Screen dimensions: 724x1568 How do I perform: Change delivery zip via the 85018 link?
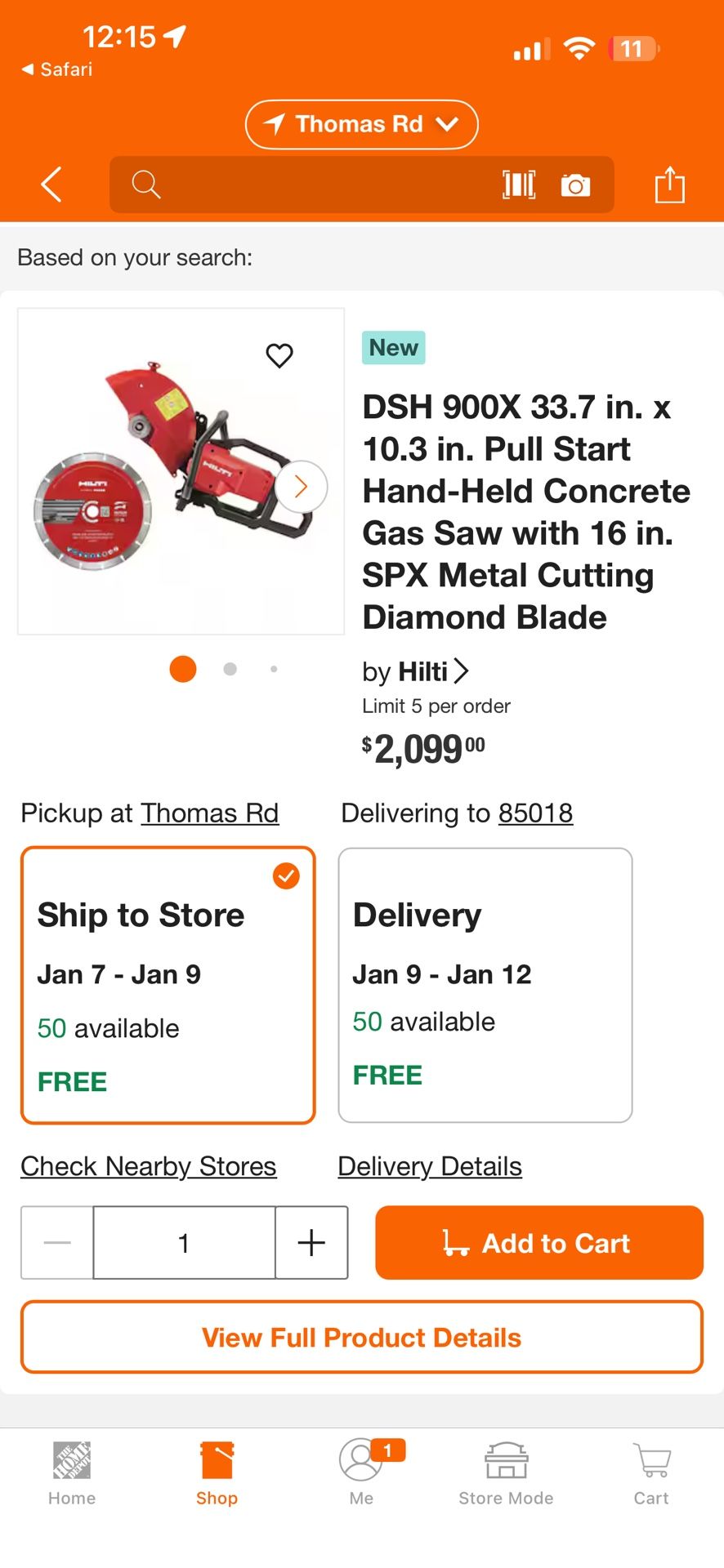pos(536,813)
